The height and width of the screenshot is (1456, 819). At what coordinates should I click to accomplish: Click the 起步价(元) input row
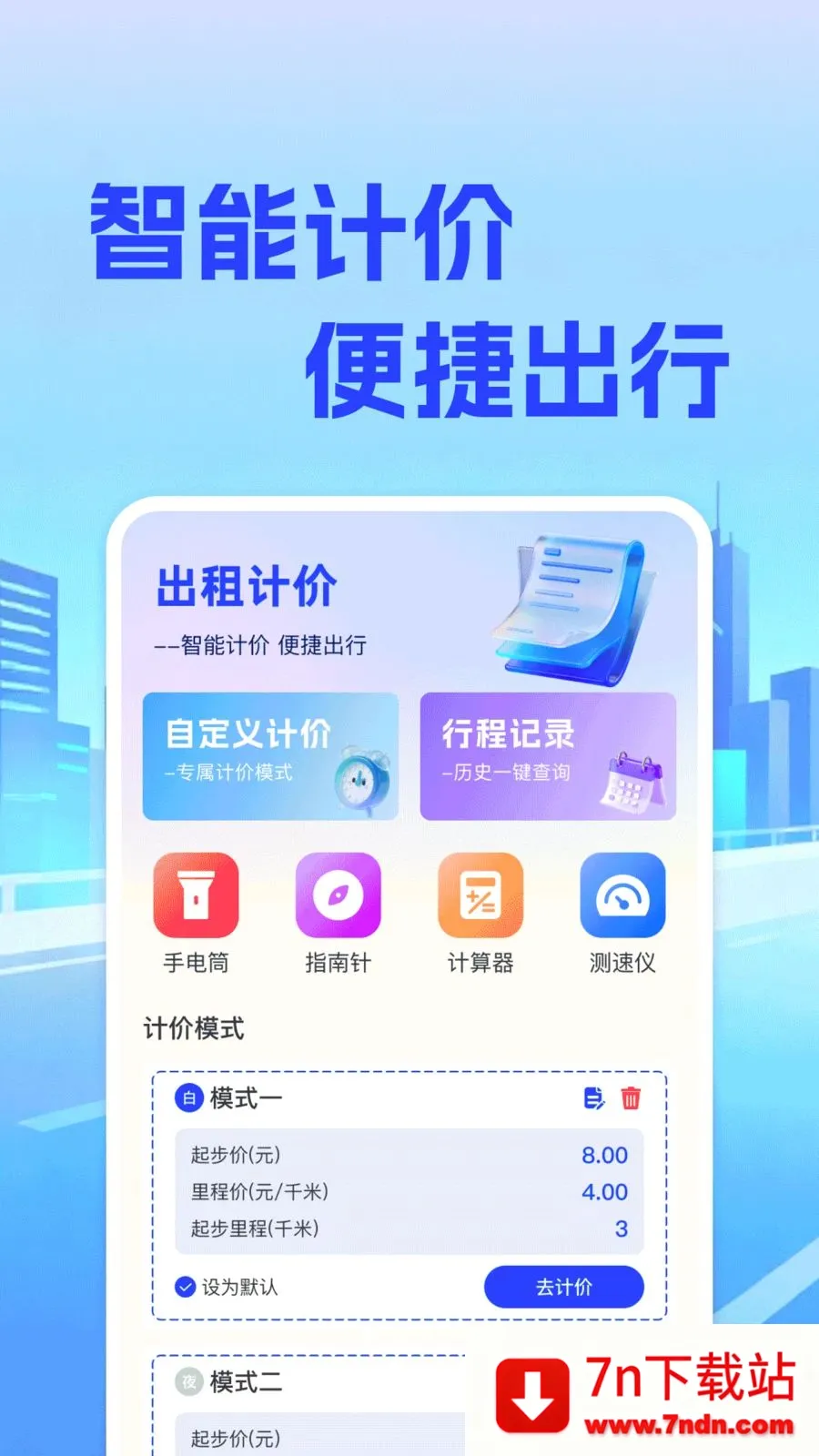pyautogui.click(x=408, y=1156)
